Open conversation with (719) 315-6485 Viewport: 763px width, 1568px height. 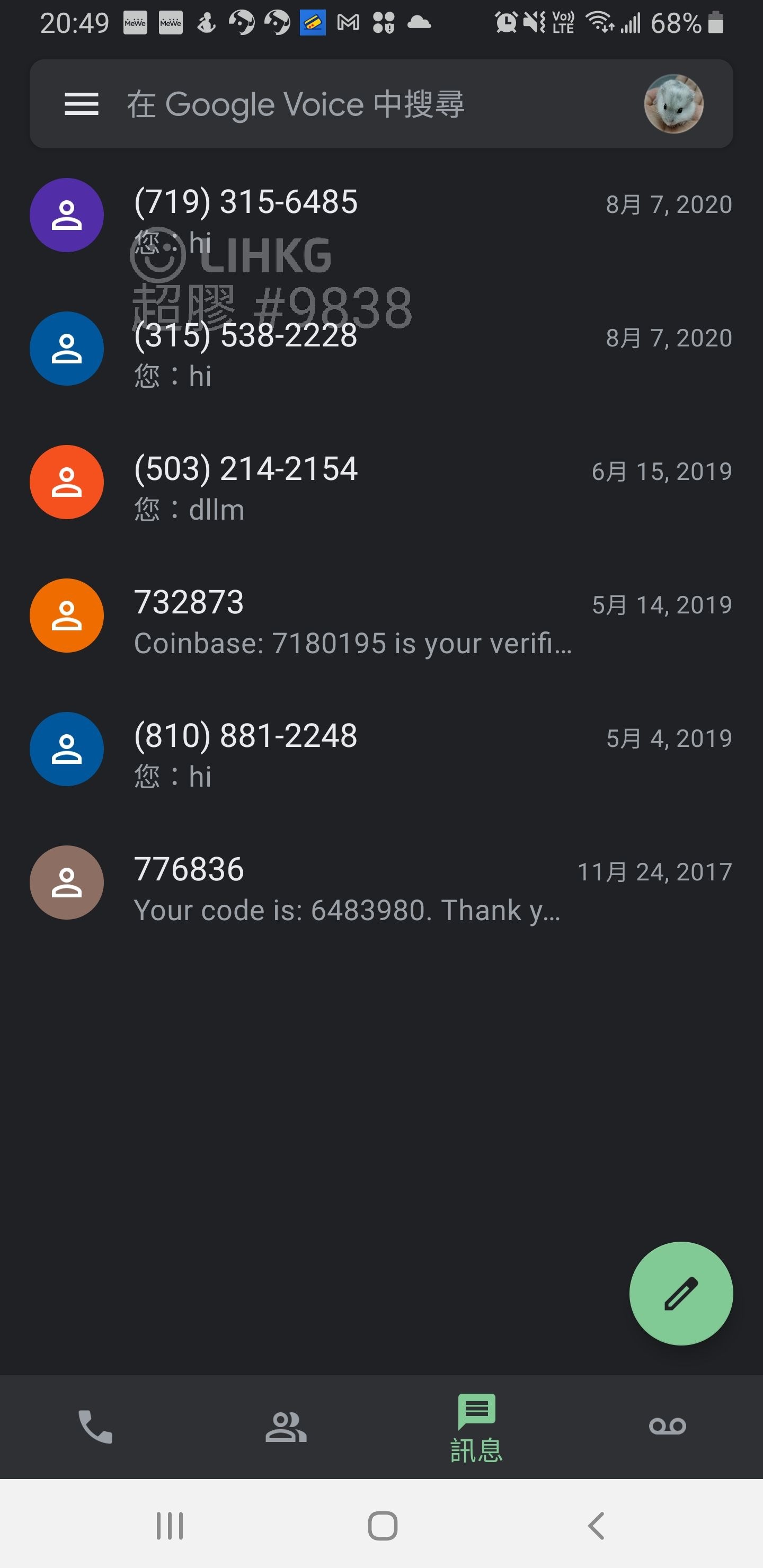pyautogui.click(x=381, y=216)
